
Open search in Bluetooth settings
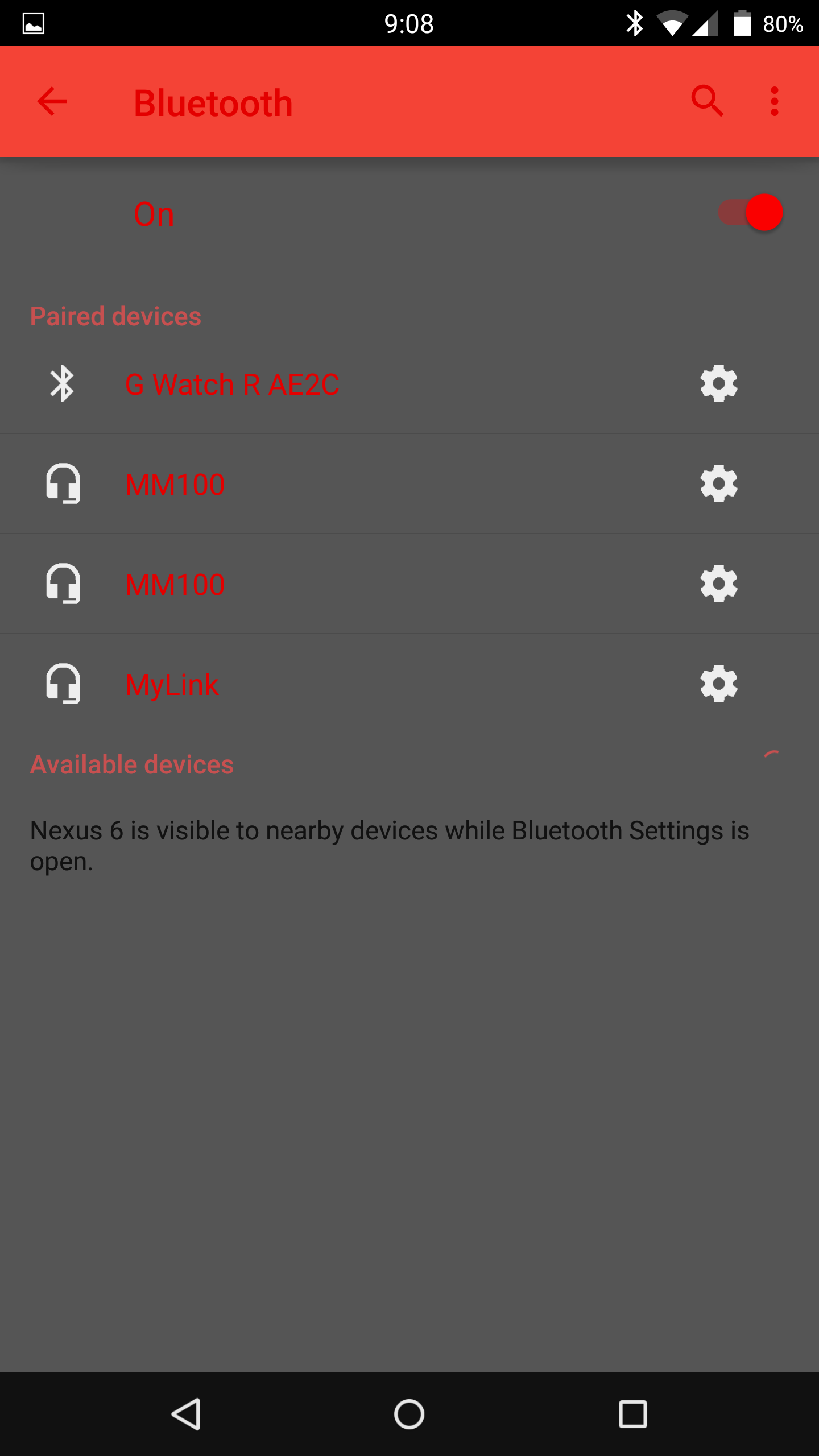click(x=707, y=101)
